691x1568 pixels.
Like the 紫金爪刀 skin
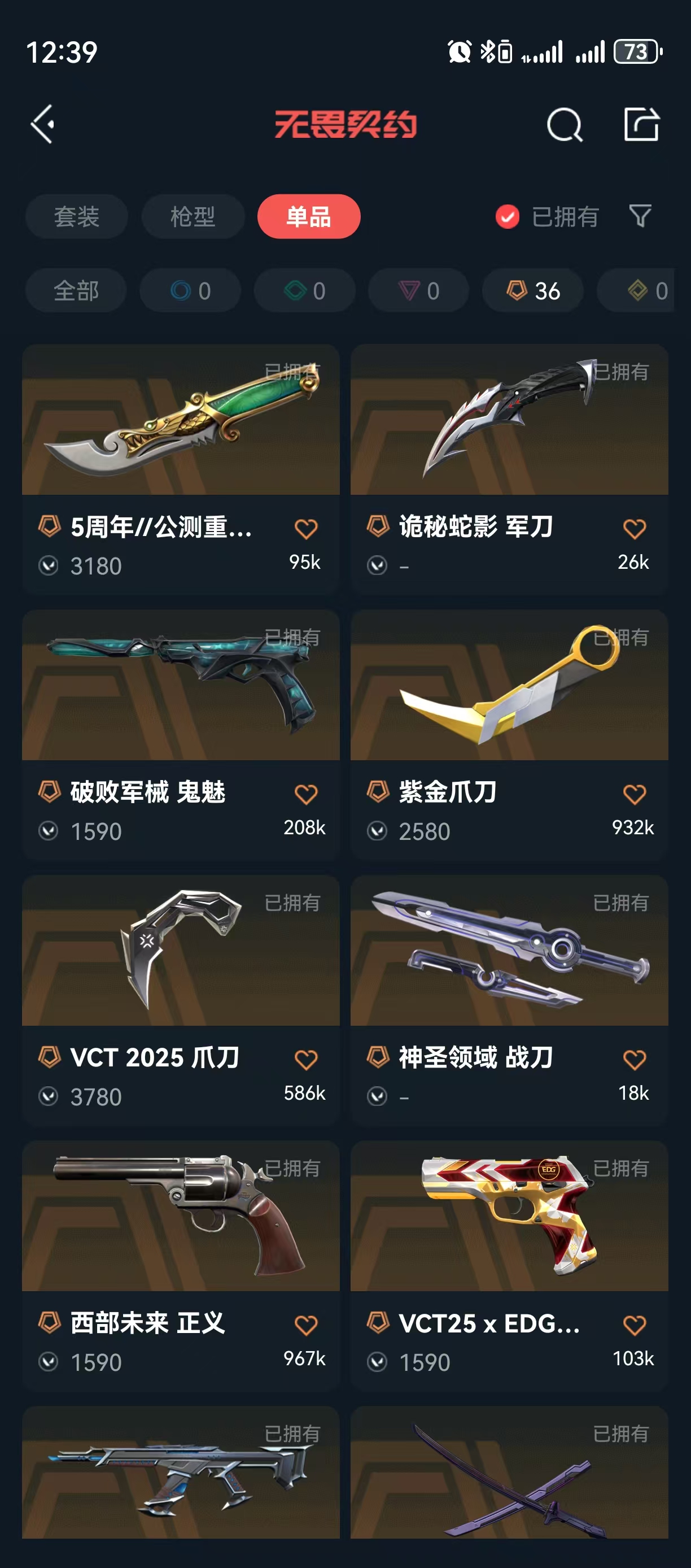pos(634,794)
